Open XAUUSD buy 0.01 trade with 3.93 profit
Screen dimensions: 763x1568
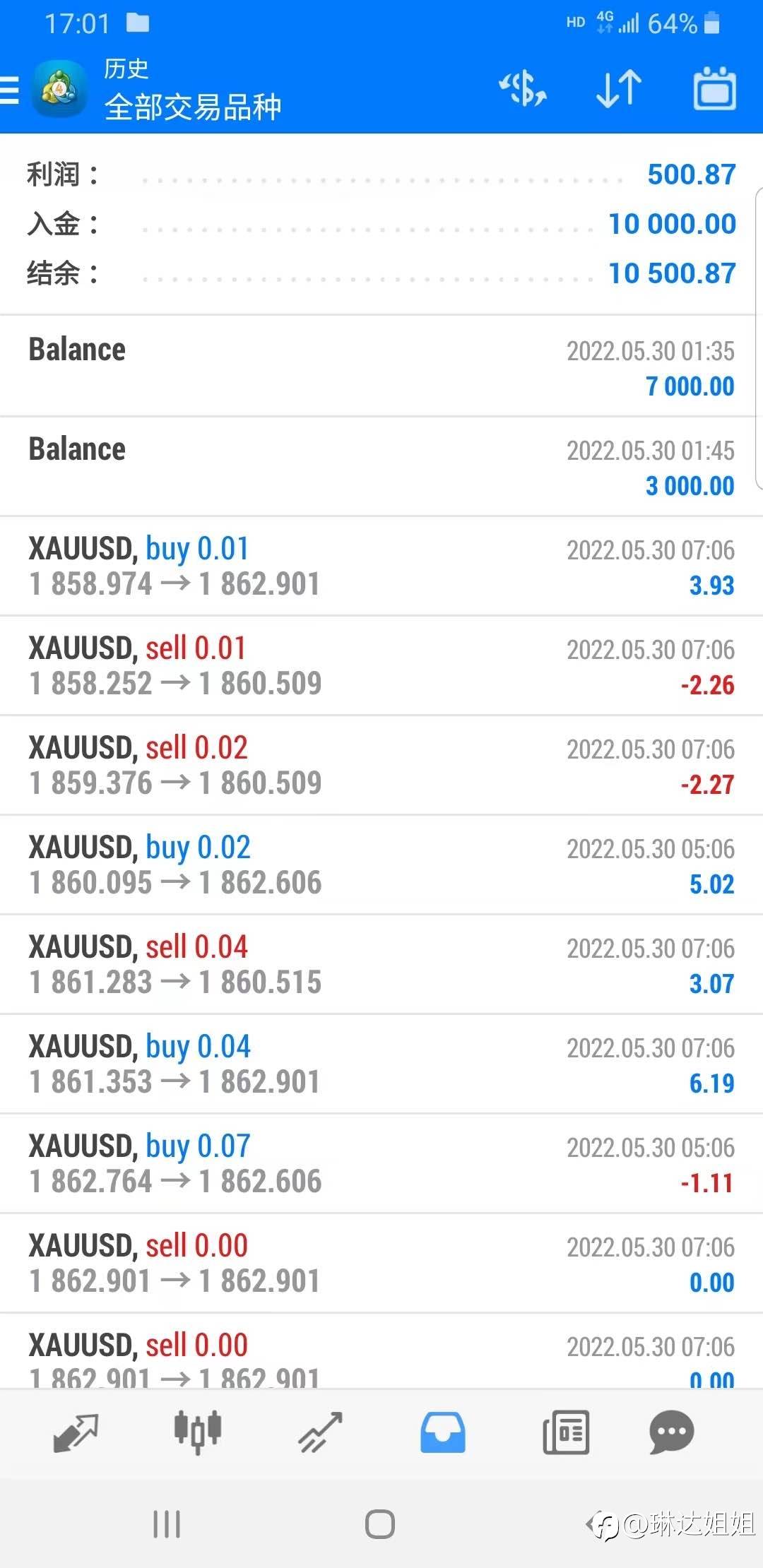tap(381, 566)
